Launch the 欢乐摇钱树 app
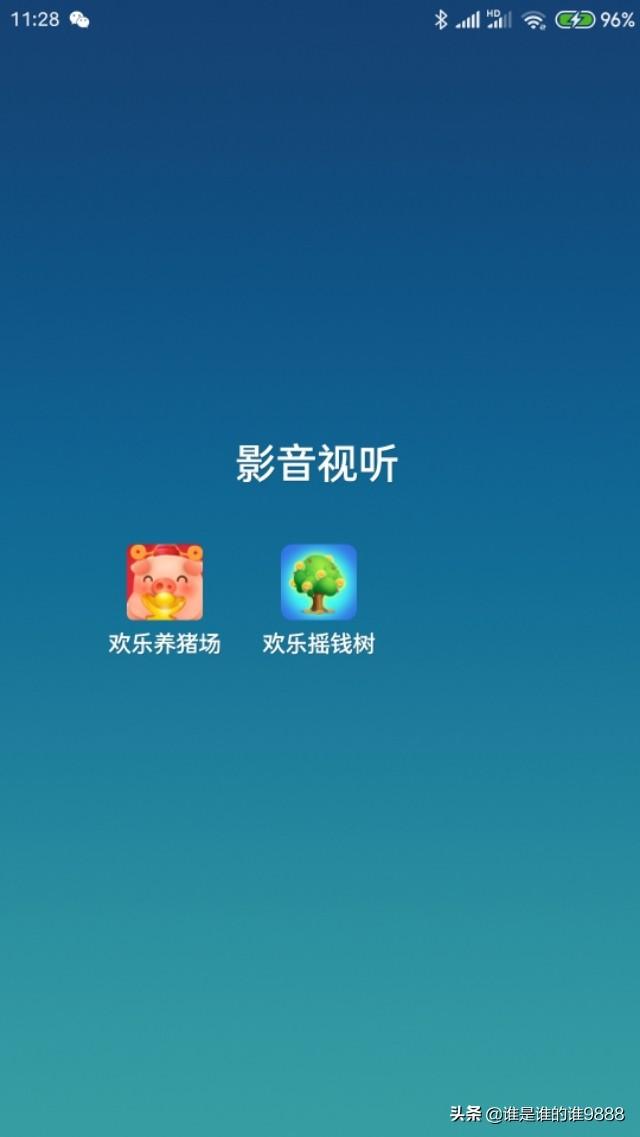Viewport: 640px width, 1137px height. coord(318,583)
